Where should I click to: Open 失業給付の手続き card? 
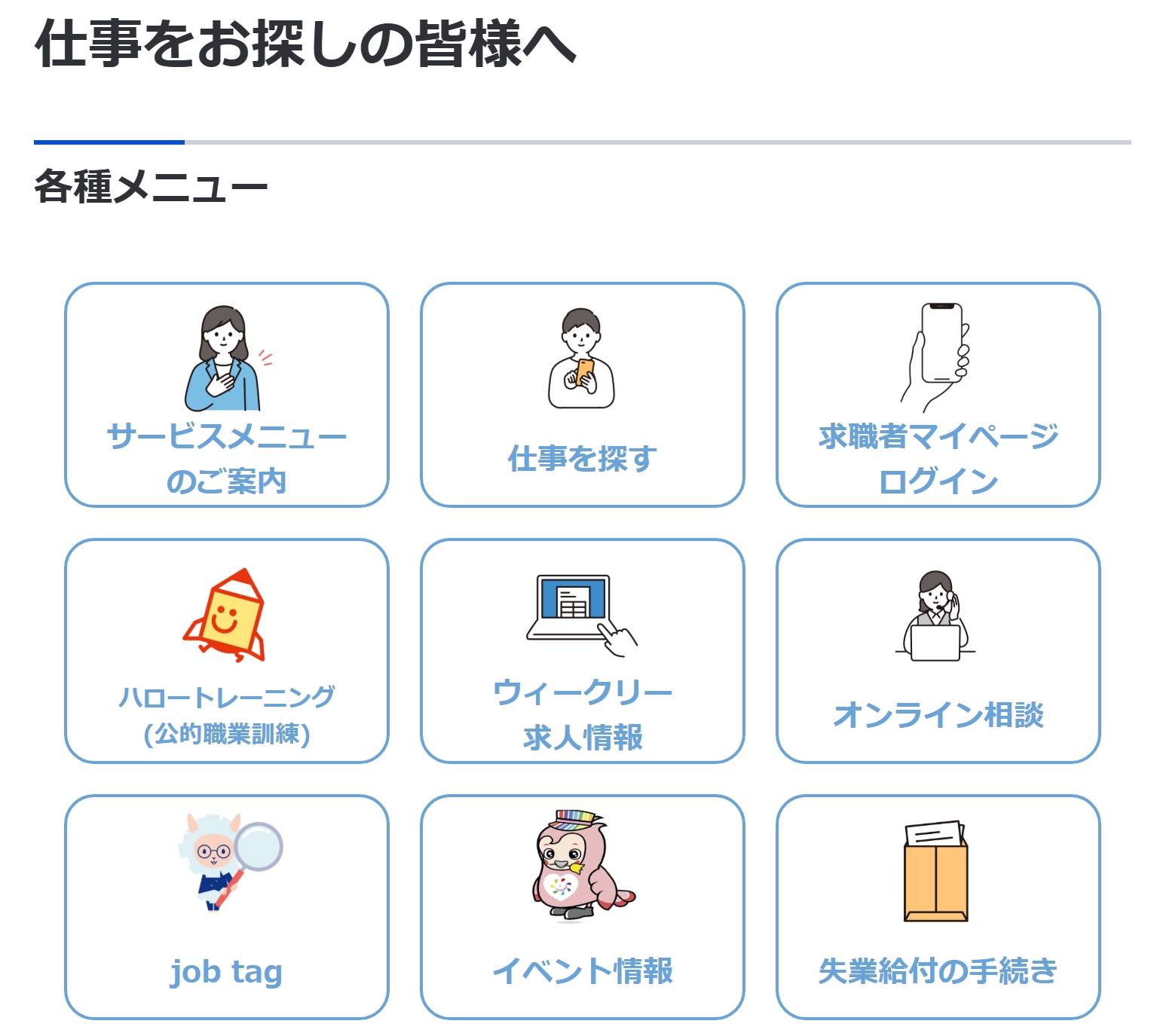click(938, 907)
